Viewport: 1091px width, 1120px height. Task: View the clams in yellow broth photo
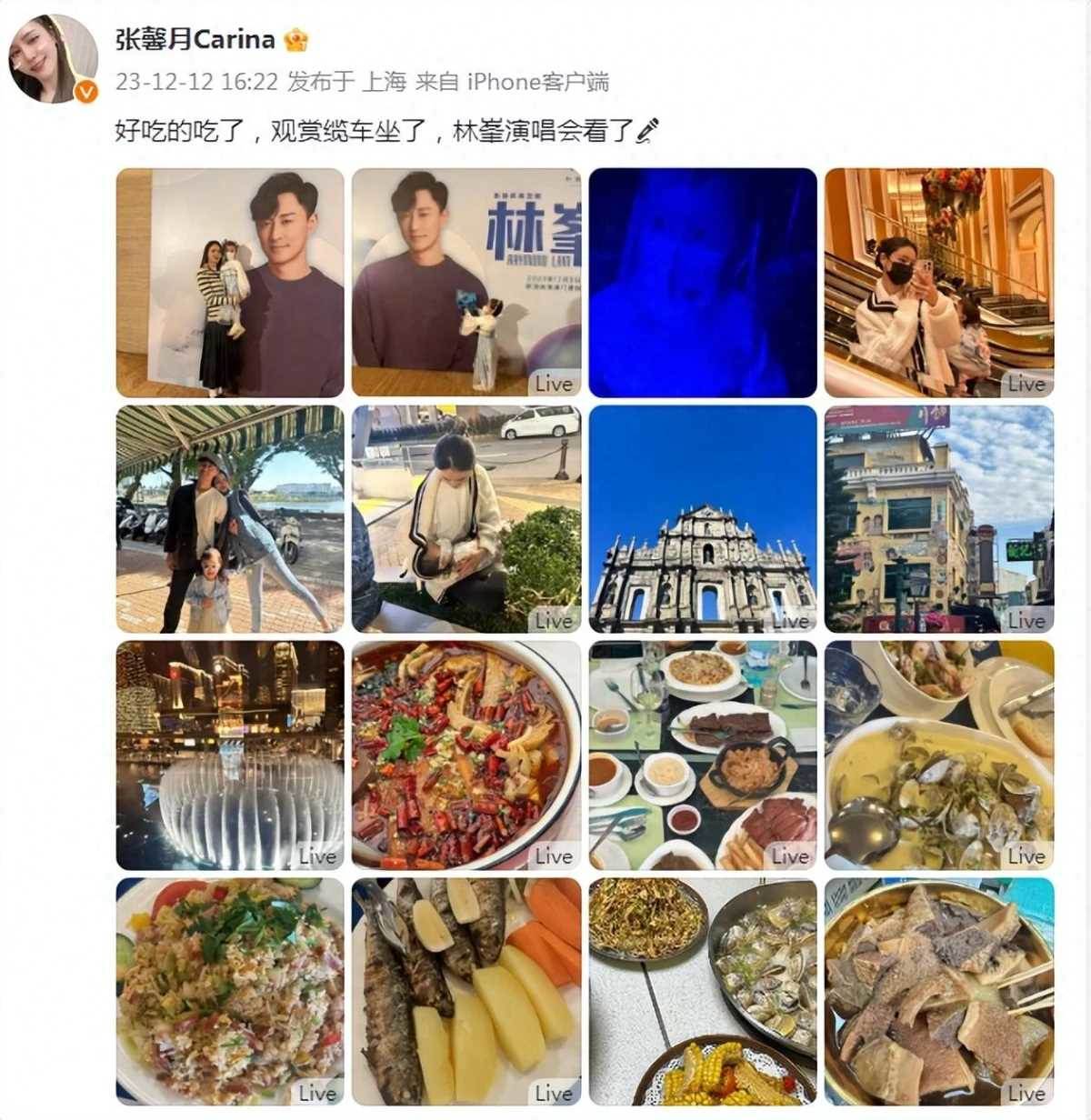coord(939,755)
